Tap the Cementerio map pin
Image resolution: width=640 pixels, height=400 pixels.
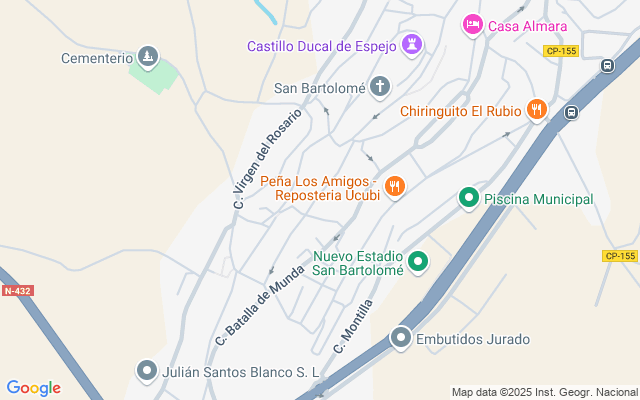(148, 57)
